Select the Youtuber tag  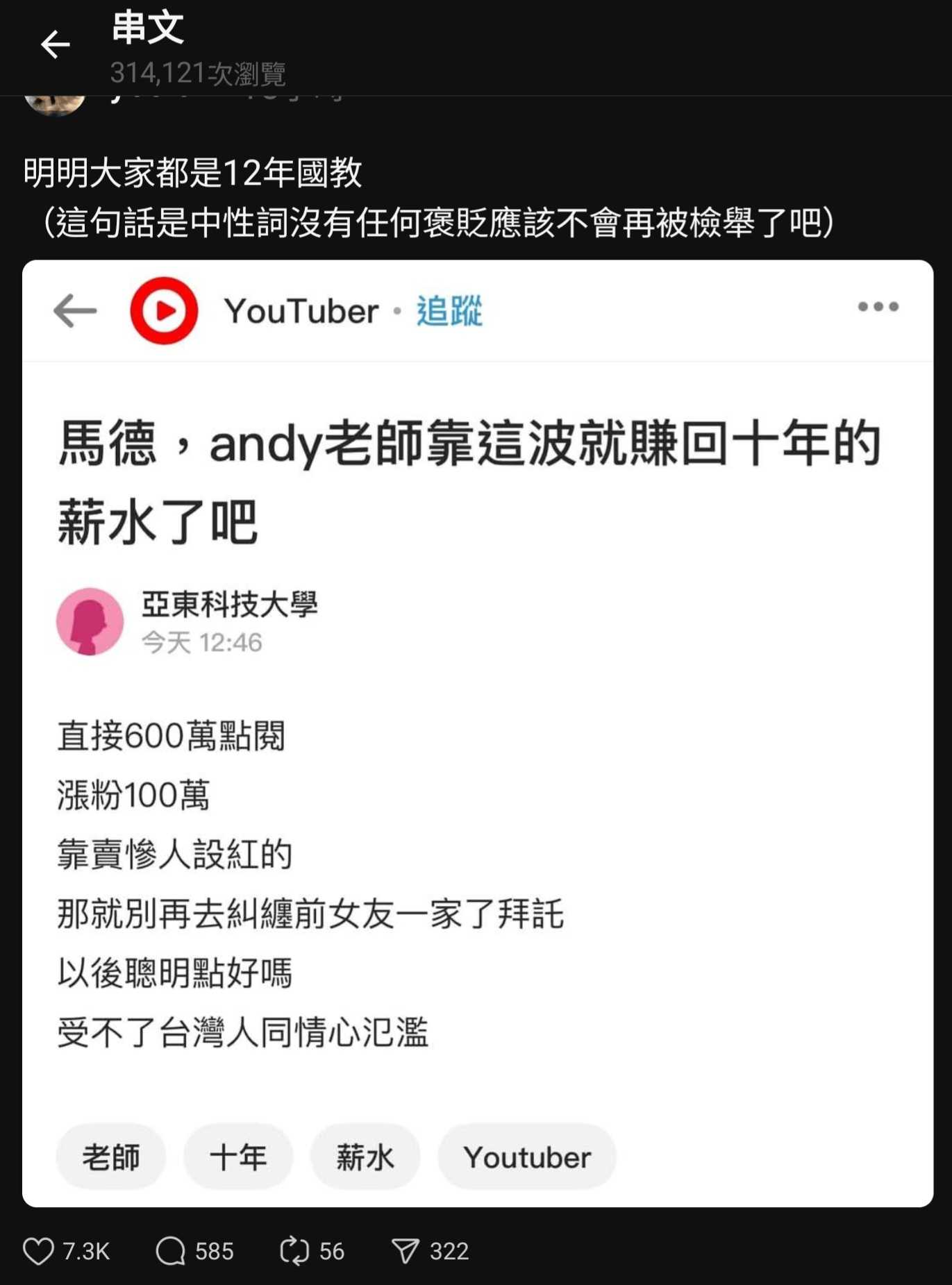[527, 1156]
